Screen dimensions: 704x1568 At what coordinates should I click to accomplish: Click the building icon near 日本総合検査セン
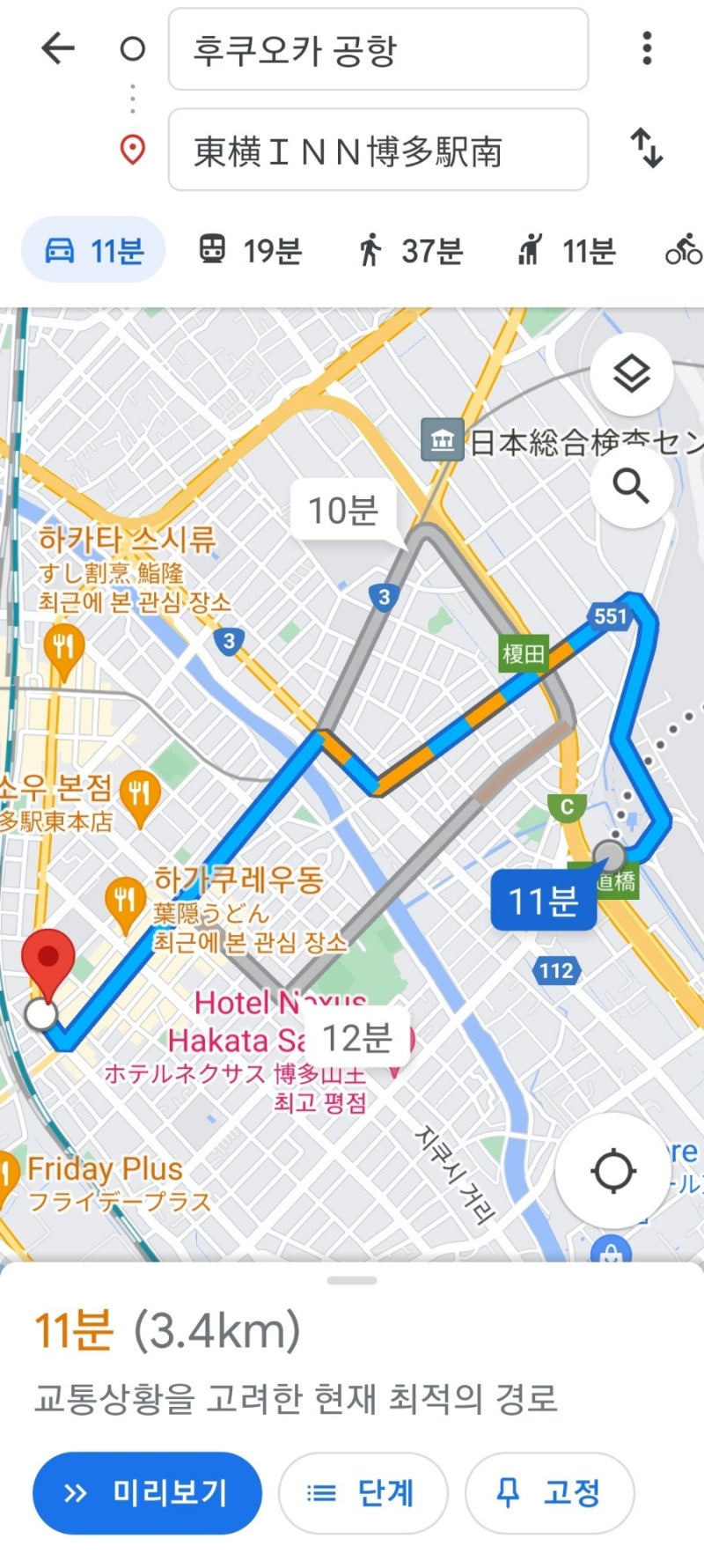click(443, 438)
